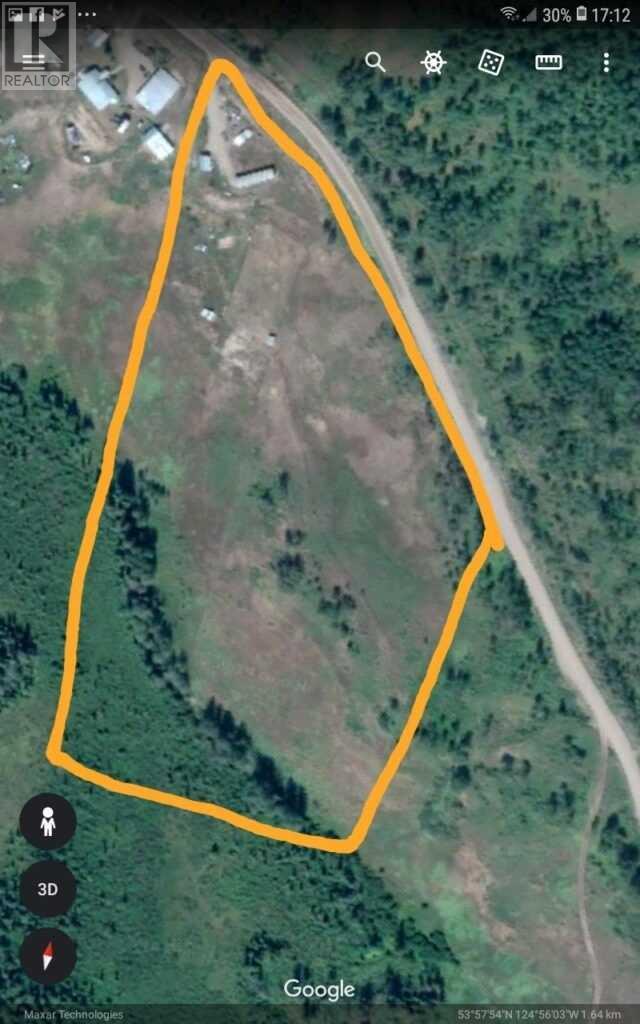Open Voyager ship wheel
The height and width of the screenshot is (1024, 640).
pyautogui.click(x=433, y=62)
